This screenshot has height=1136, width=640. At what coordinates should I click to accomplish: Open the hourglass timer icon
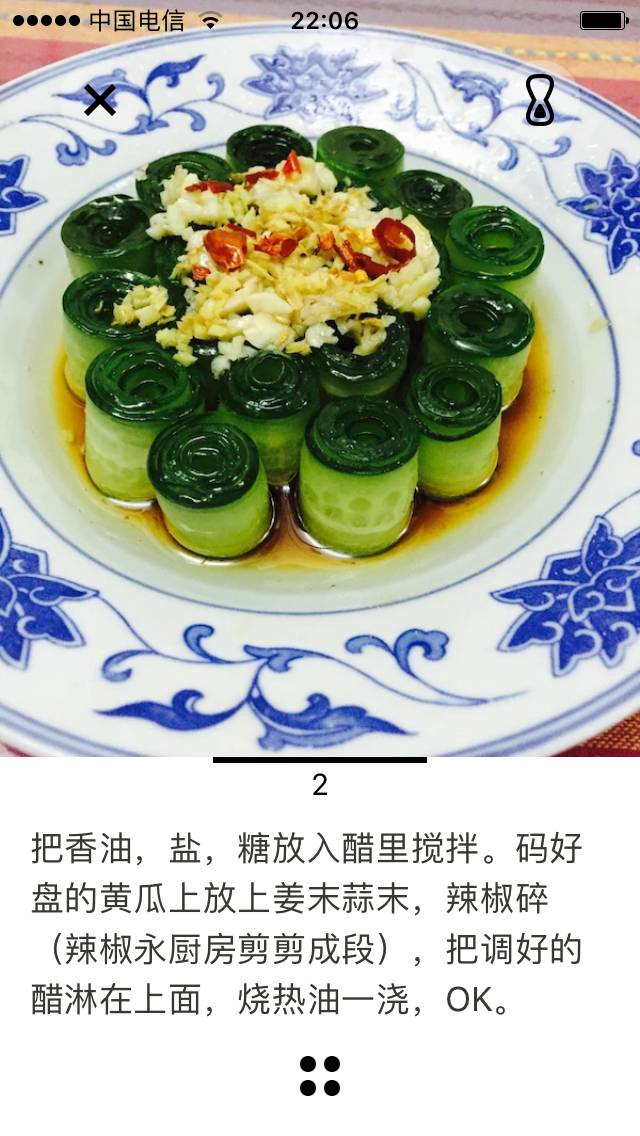coord(540,100)
